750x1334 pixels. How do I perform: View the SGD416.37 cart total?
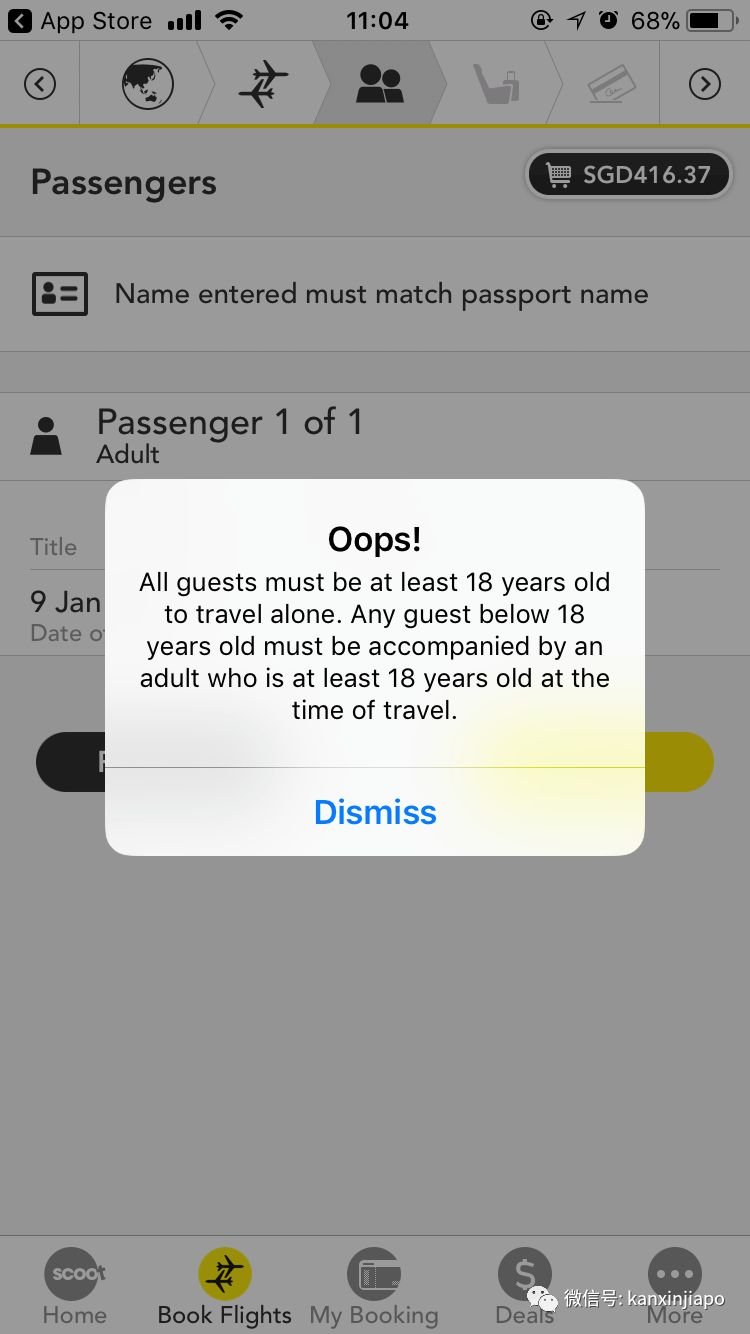(x=630, y=175)
